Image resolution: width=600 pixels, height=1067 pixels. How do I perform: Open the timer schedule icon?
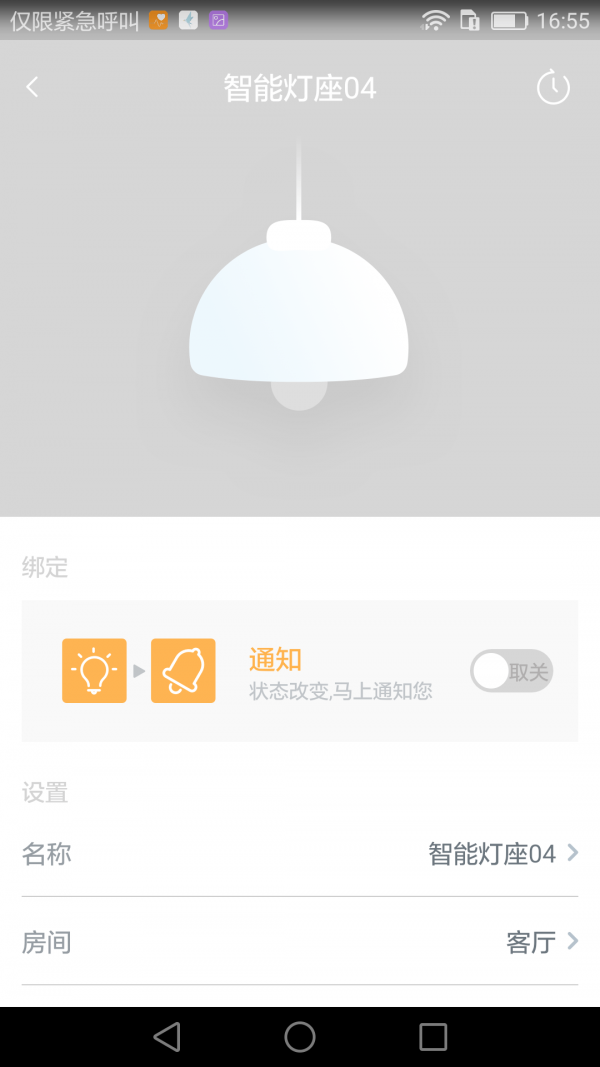(553, 88)
